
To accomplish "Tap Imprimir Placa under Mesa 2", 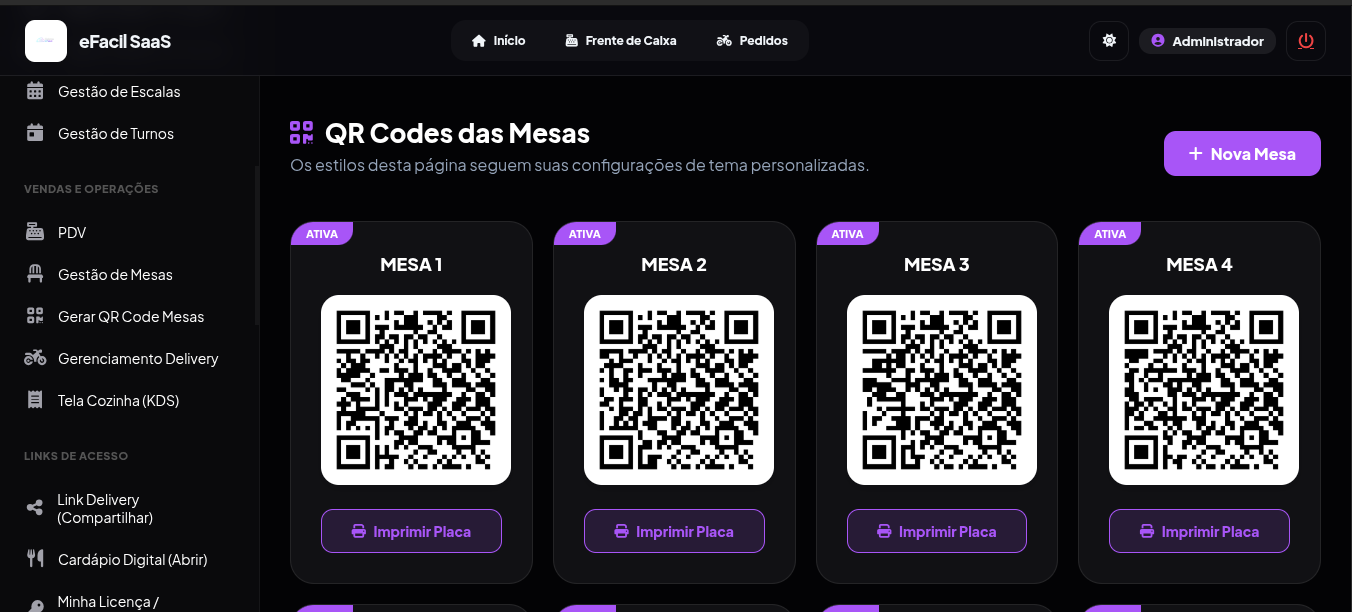I will [674, 531].
